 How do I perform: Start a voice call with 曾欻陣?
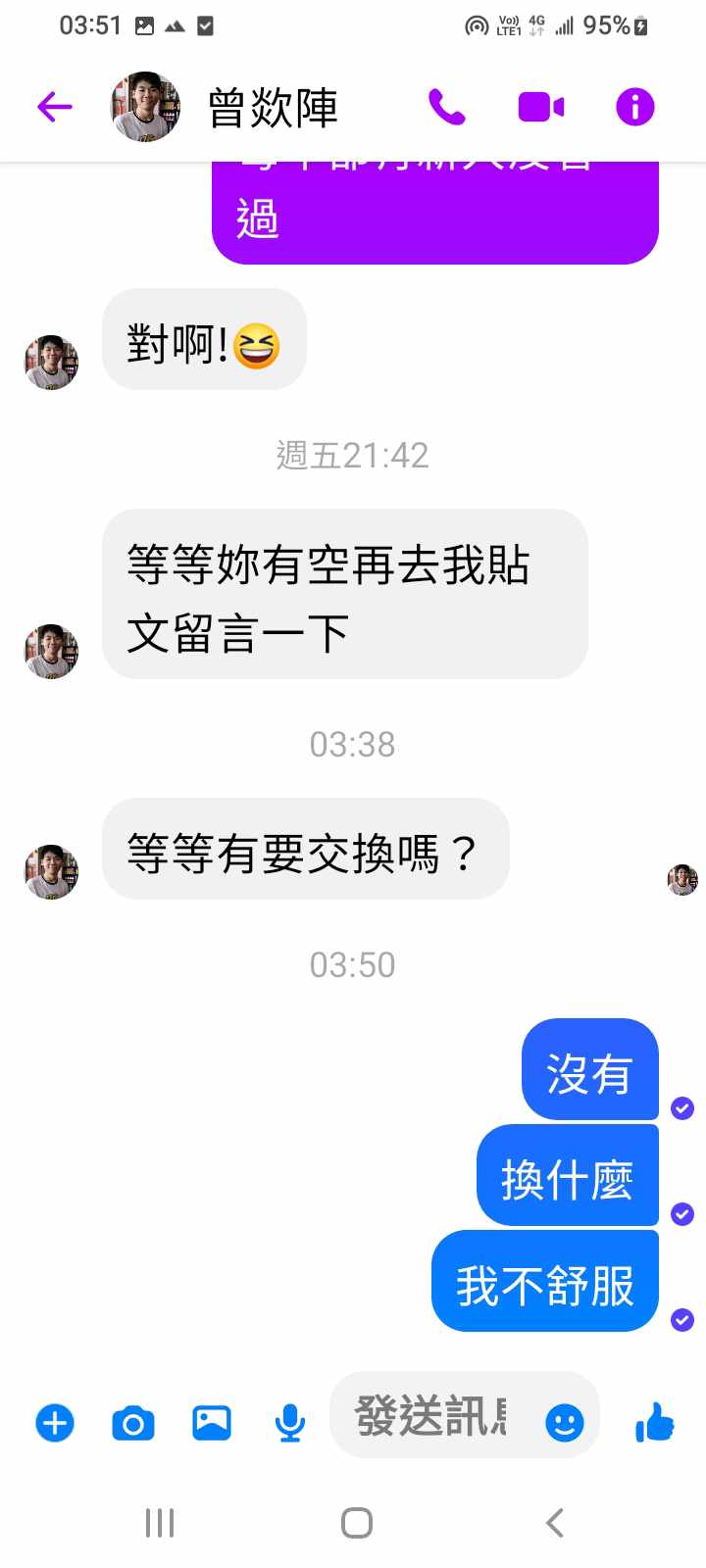click(x=446, y=107)
